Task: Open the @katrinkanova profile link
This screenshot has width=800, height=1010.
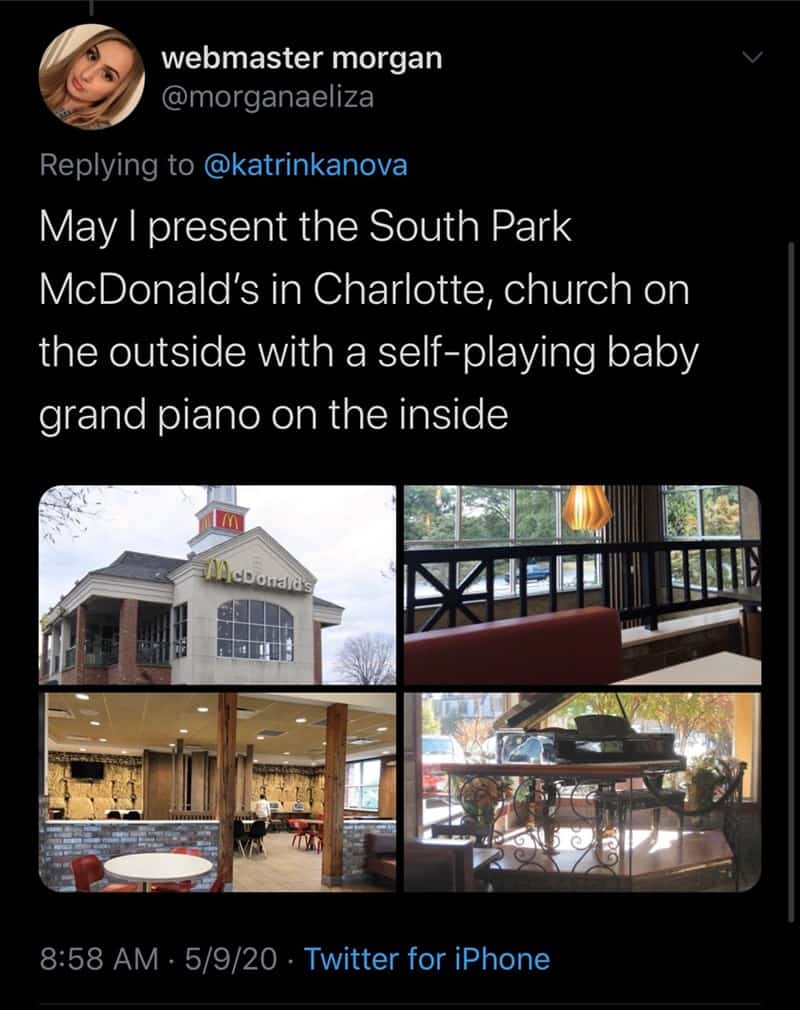Action: tap(305, 165)
